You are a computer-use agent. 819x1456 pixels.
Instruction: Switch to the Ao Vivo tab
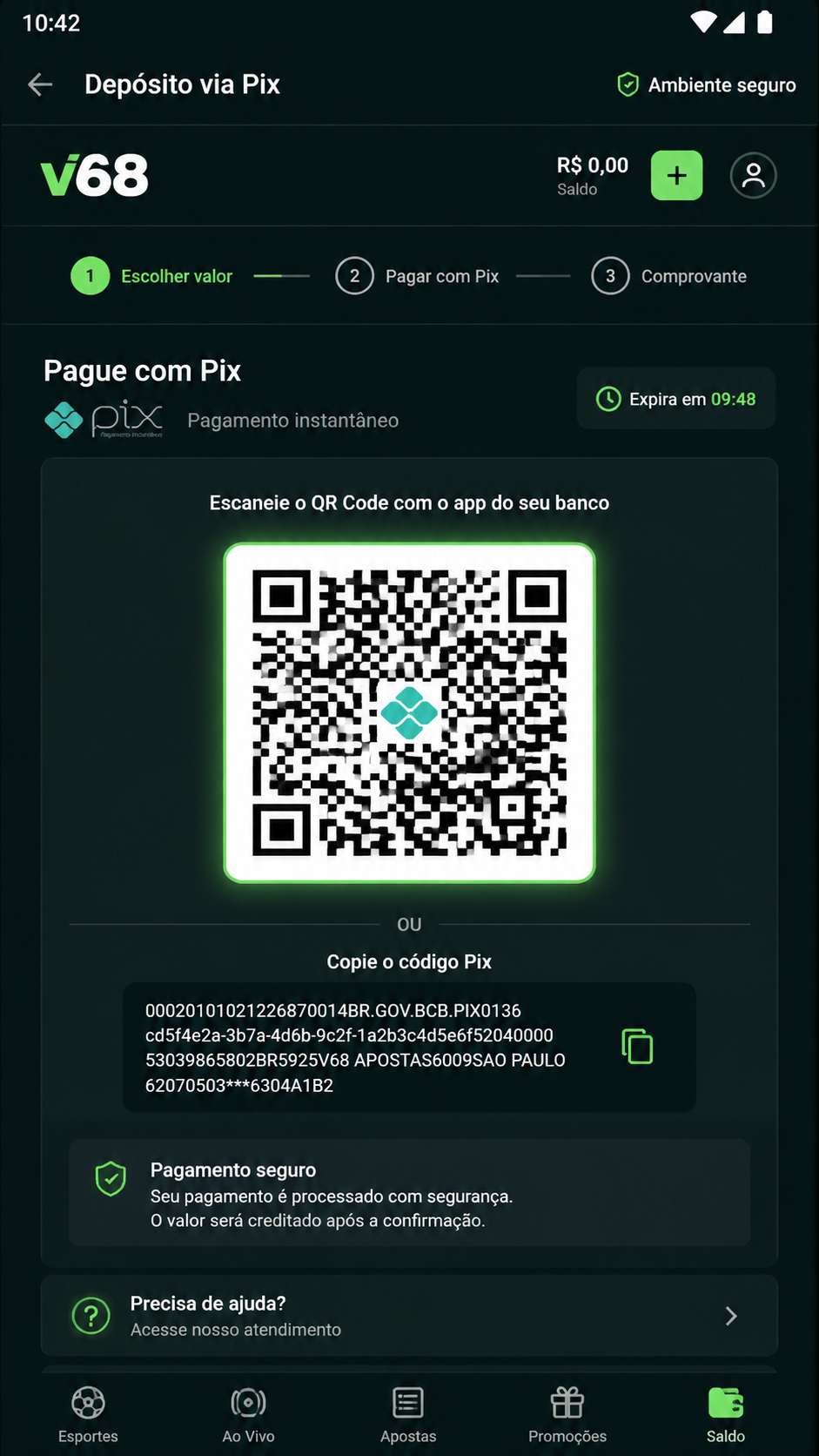248,1415
